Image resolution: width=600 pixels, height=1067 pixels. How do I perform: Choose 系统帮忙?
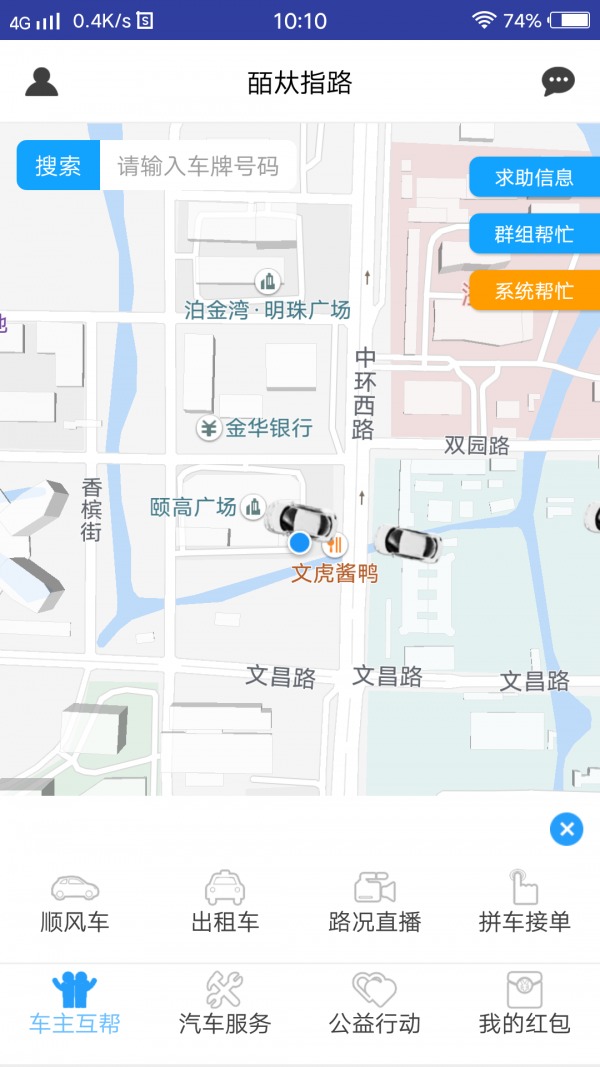coord(534,290)
